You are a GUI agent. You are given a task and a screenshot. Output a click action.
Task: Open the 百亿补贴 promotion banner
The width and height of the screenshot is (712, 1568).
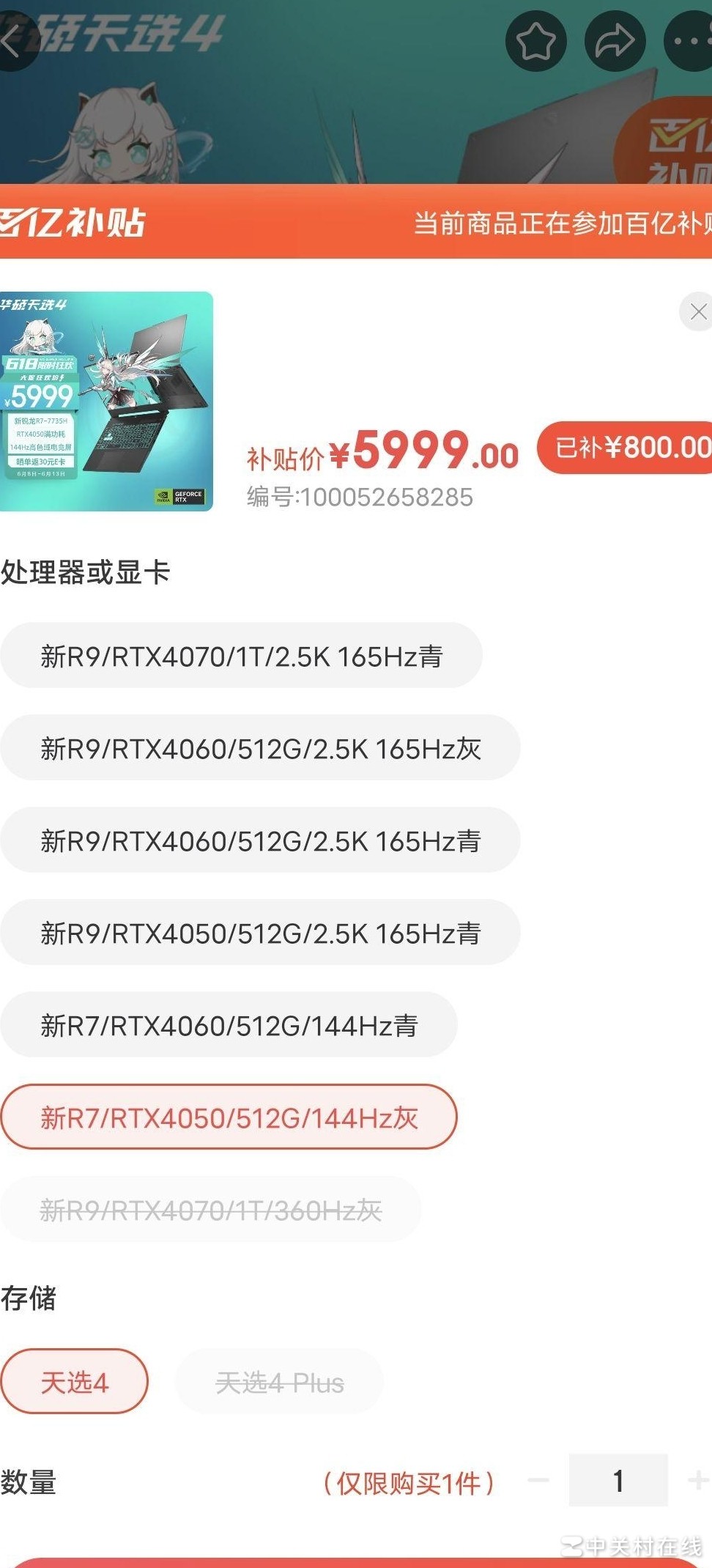[356, 224]
